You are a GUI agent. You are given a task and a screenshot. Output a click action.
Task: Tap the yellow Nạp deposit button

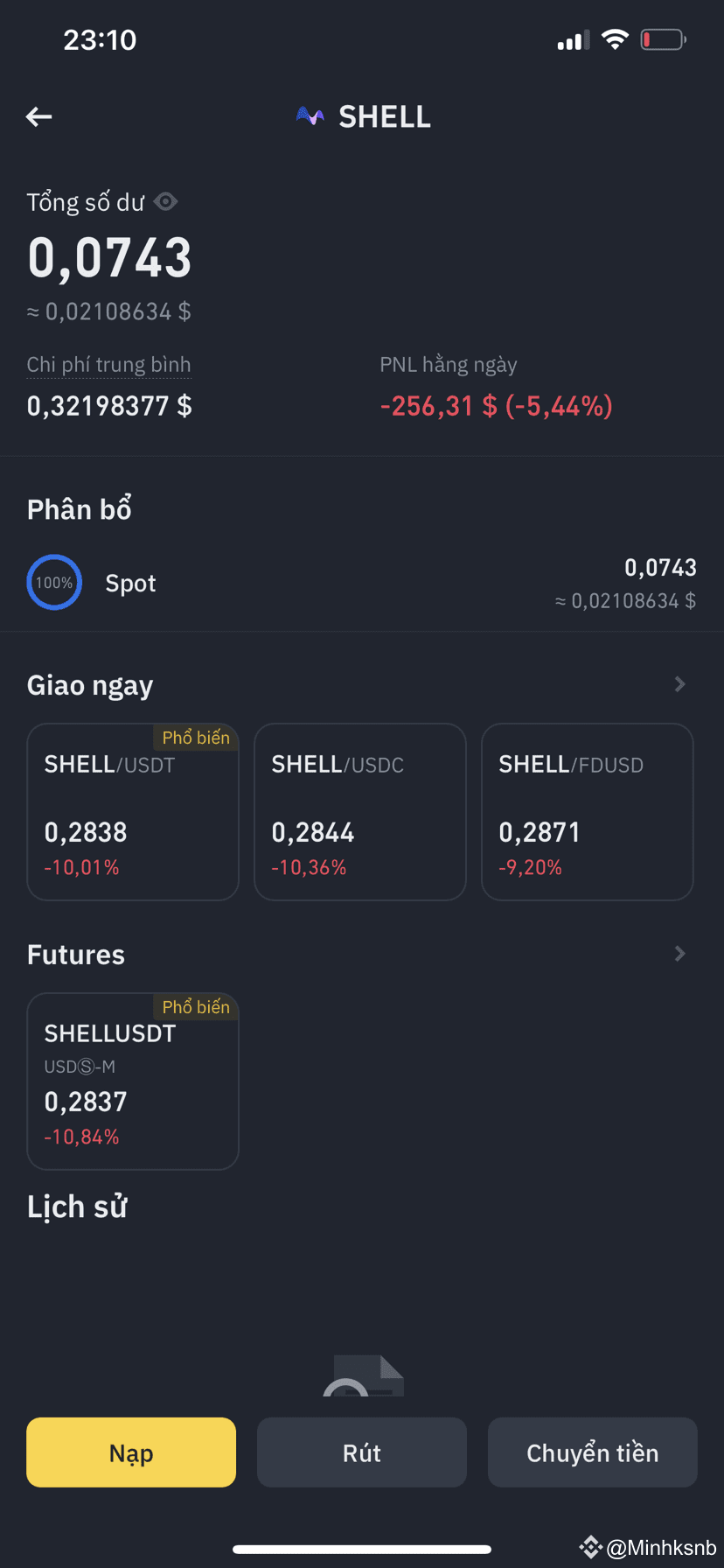point(130,1452)
